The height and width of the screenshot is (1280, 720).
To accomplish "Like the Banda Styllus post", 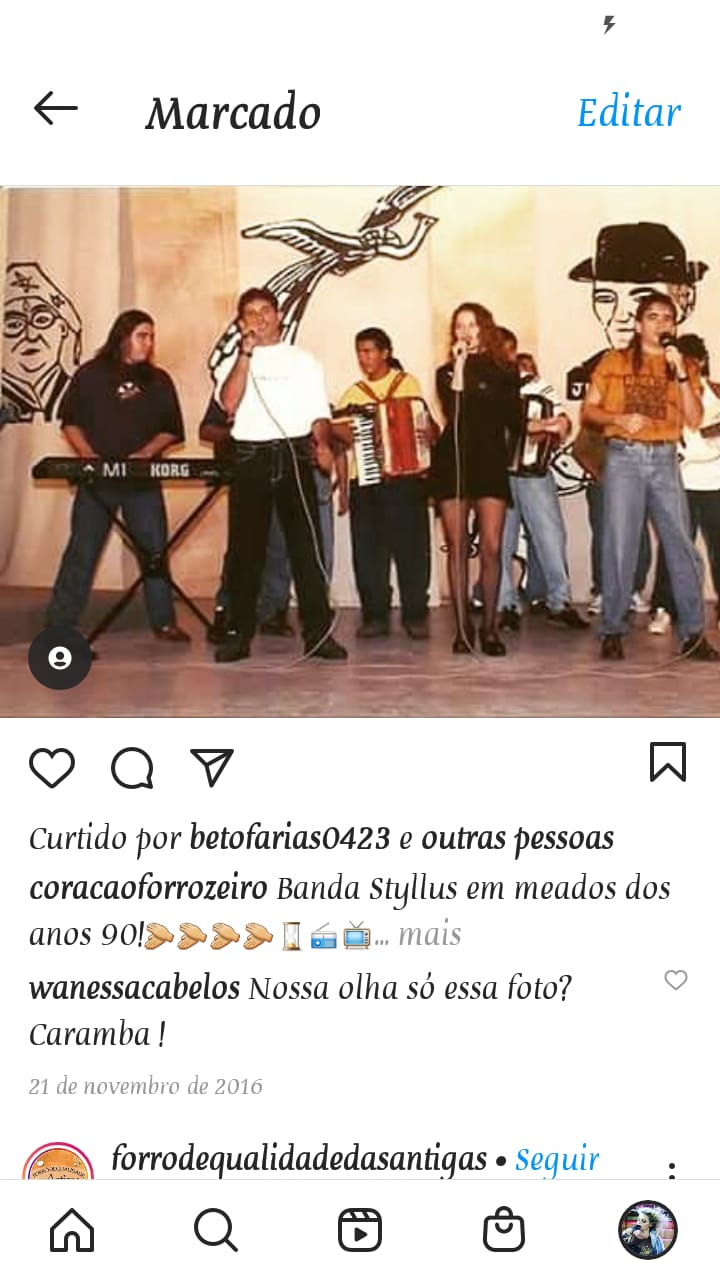I will pos(52,767).
